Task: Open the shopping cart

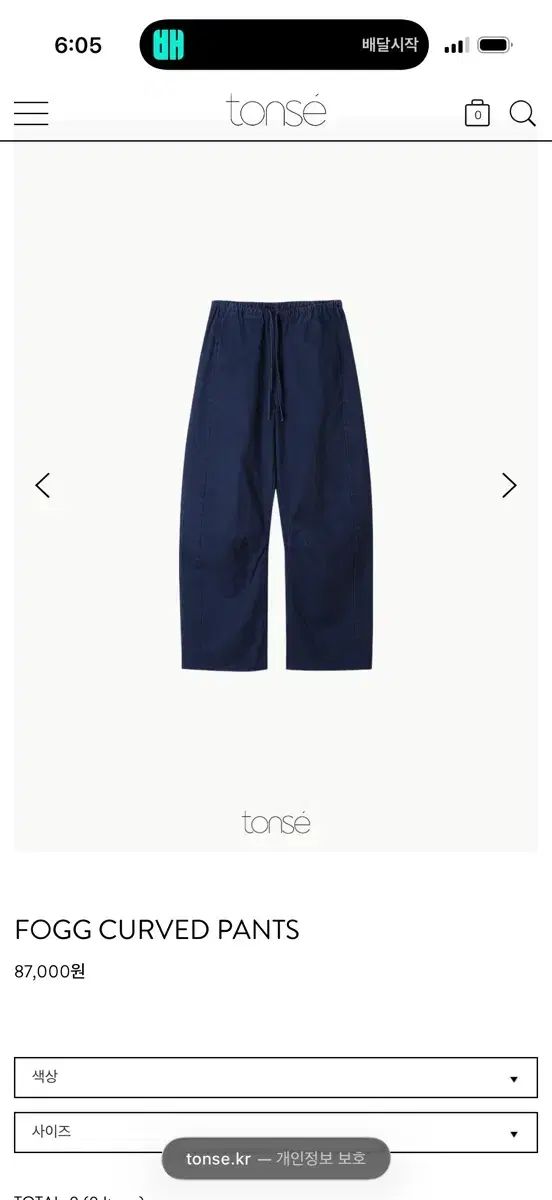Action: point(477,113)
